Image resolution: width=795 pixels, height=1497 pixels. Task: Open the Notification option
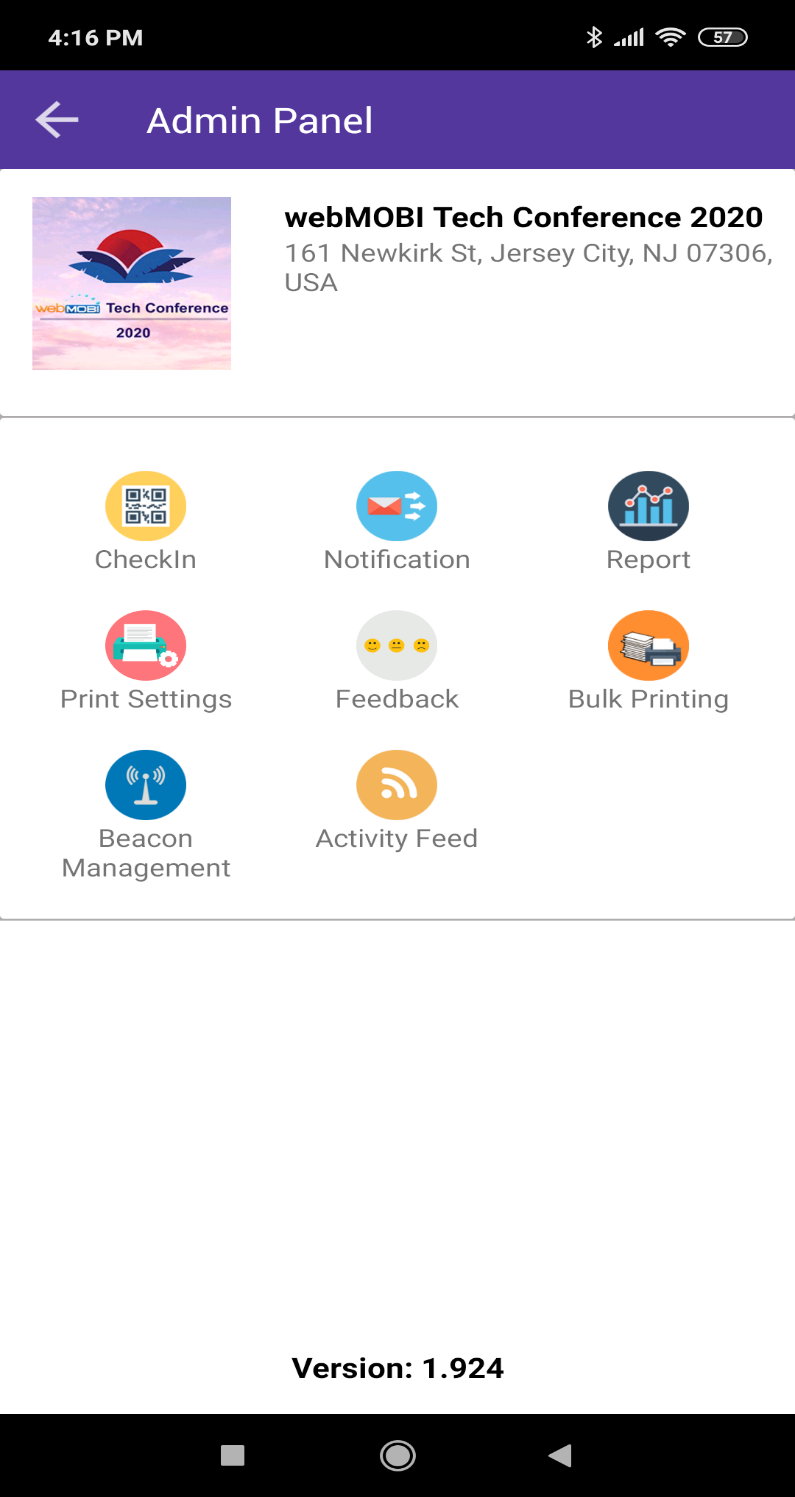point(397,521)
